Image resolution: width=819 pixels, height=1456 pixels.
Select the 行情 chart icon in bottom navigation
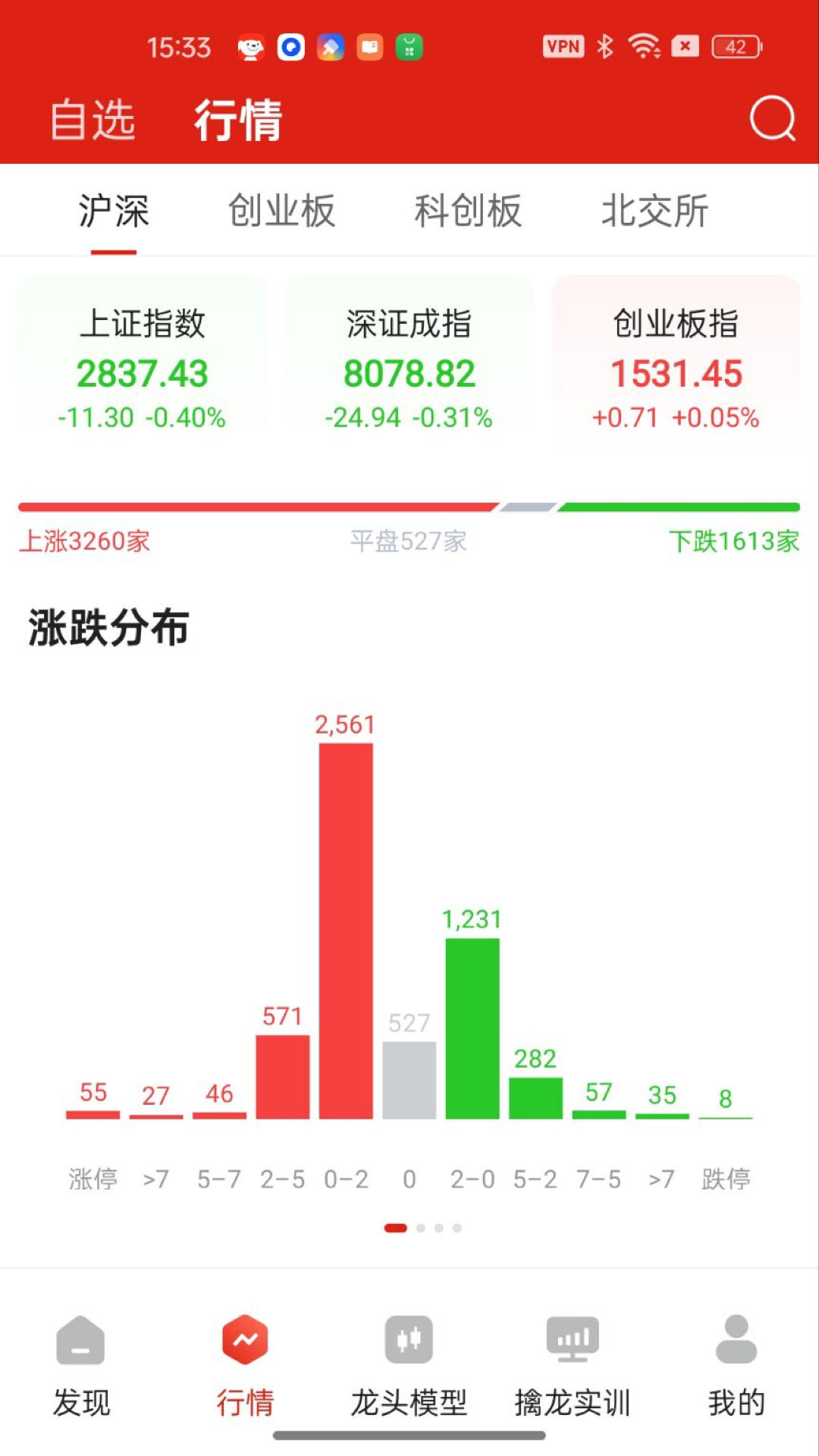244,1338
